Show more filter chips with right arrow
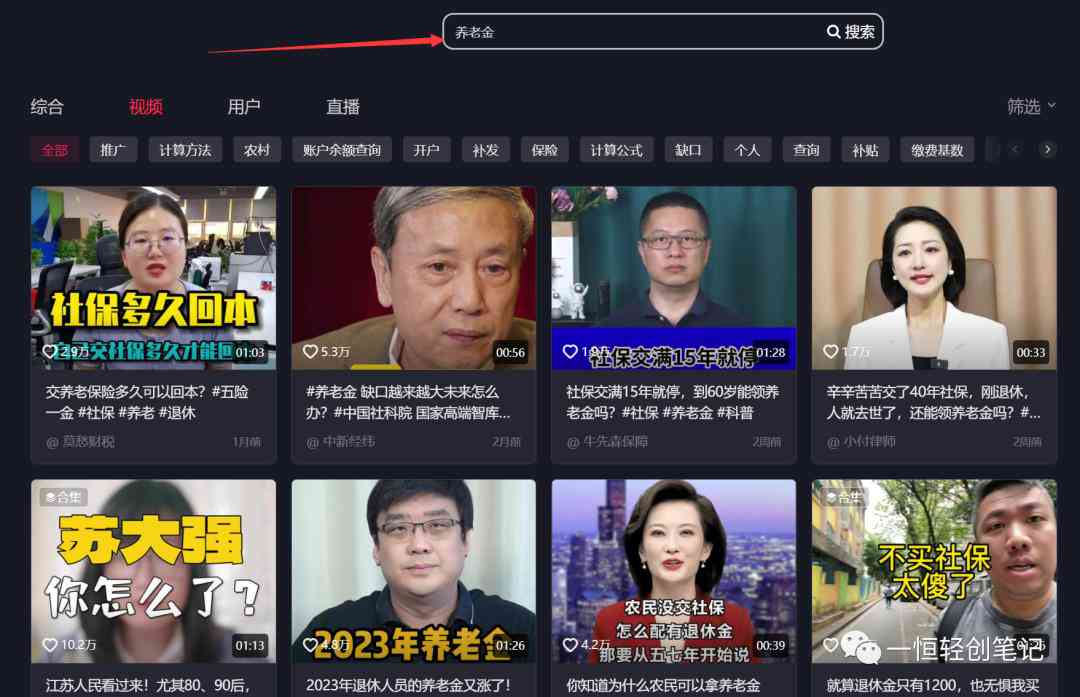The image size is (1080, 697). pos(1047,150)
